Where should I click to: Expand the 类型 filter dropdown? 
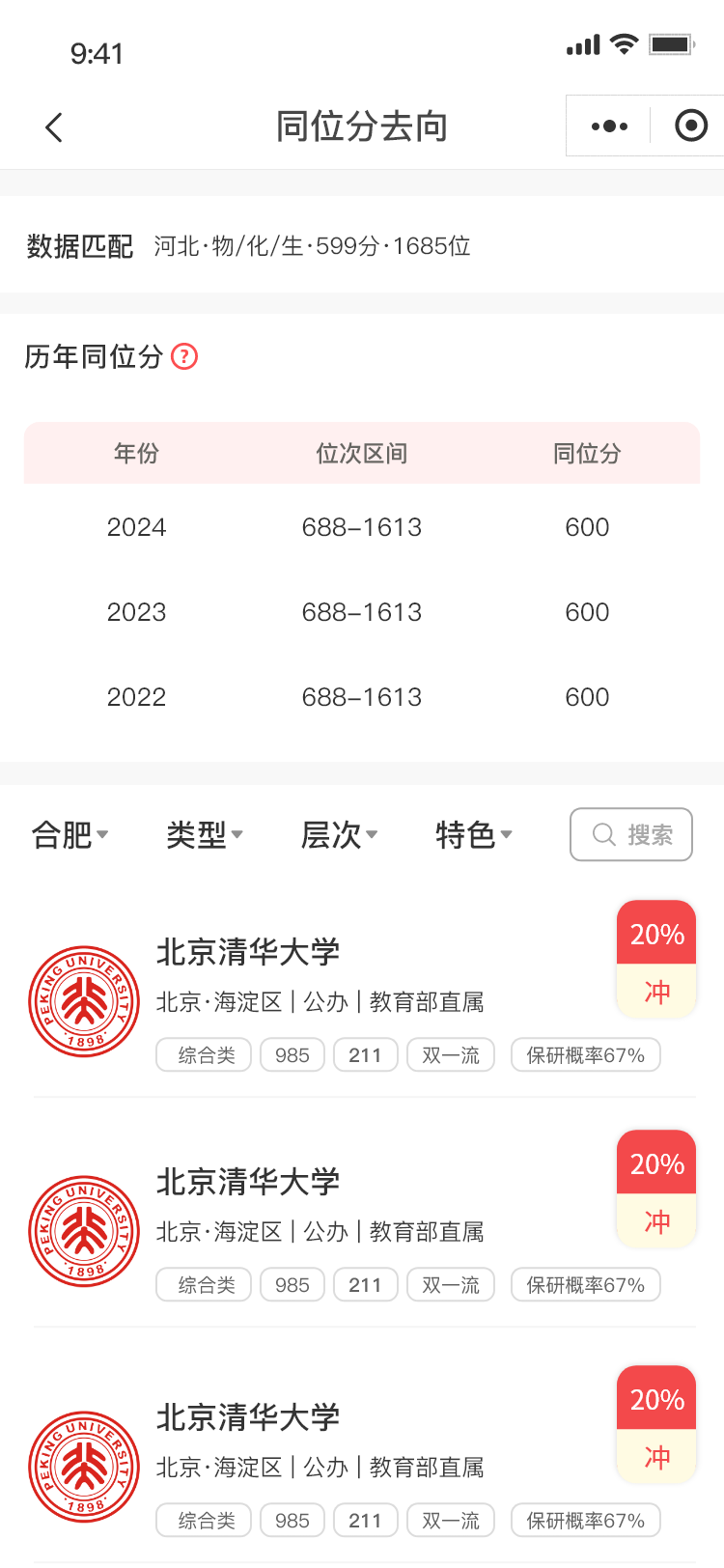[x=204, y=835]
